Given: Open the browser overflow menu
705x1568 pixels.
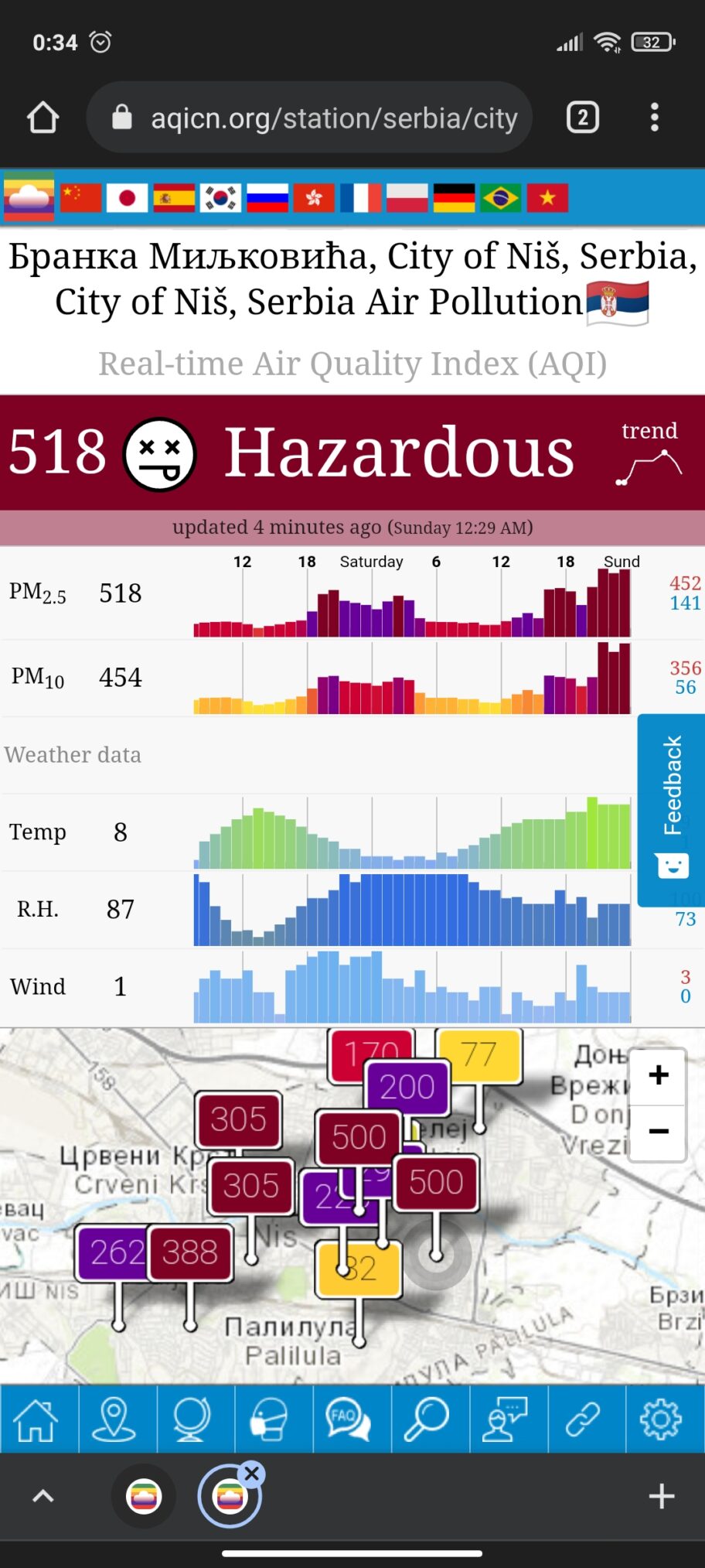Looking at the screenshot, I should tap(654, 118).
